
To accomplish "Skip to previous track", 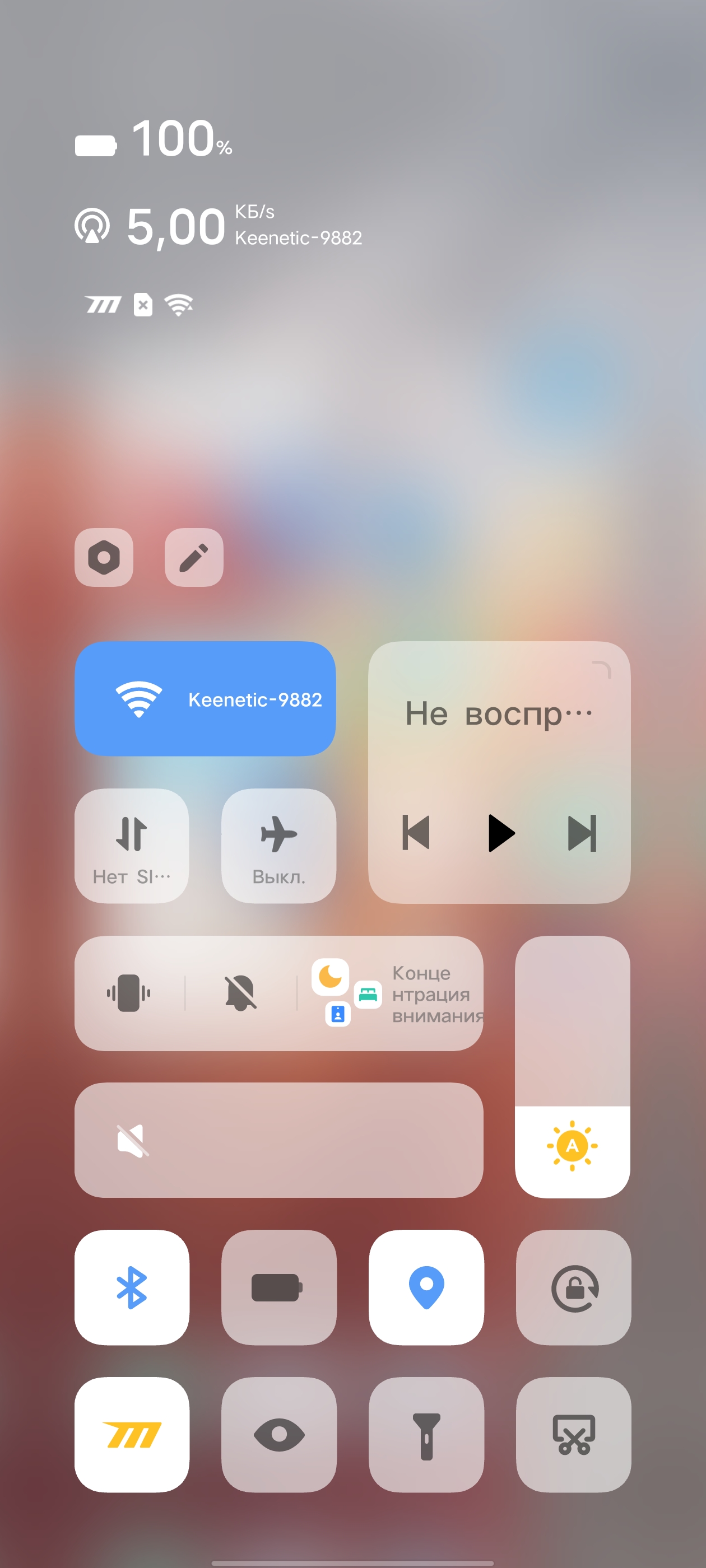I will 416,832.
